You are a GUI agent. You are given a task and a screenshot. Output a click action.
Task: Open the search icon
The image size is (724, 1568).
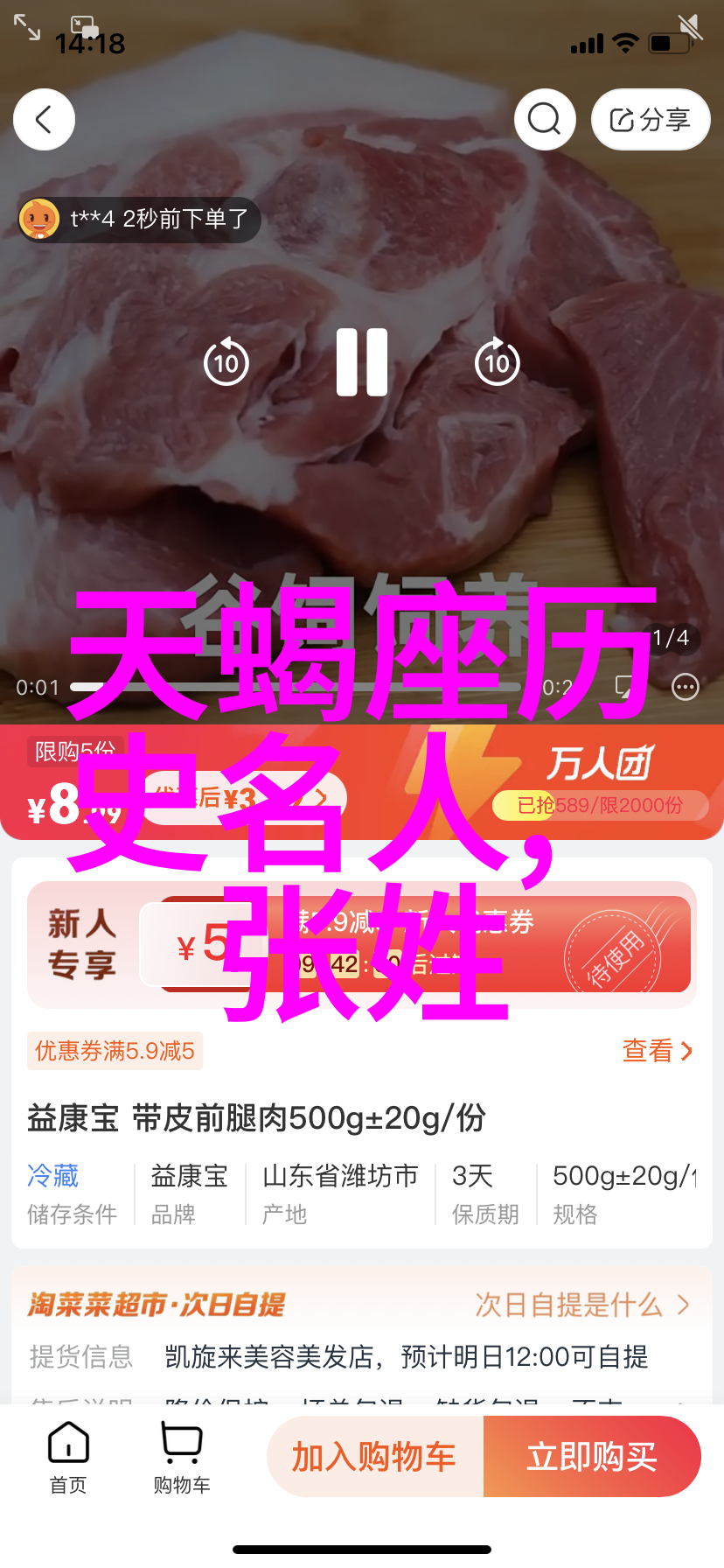[545, 119]
